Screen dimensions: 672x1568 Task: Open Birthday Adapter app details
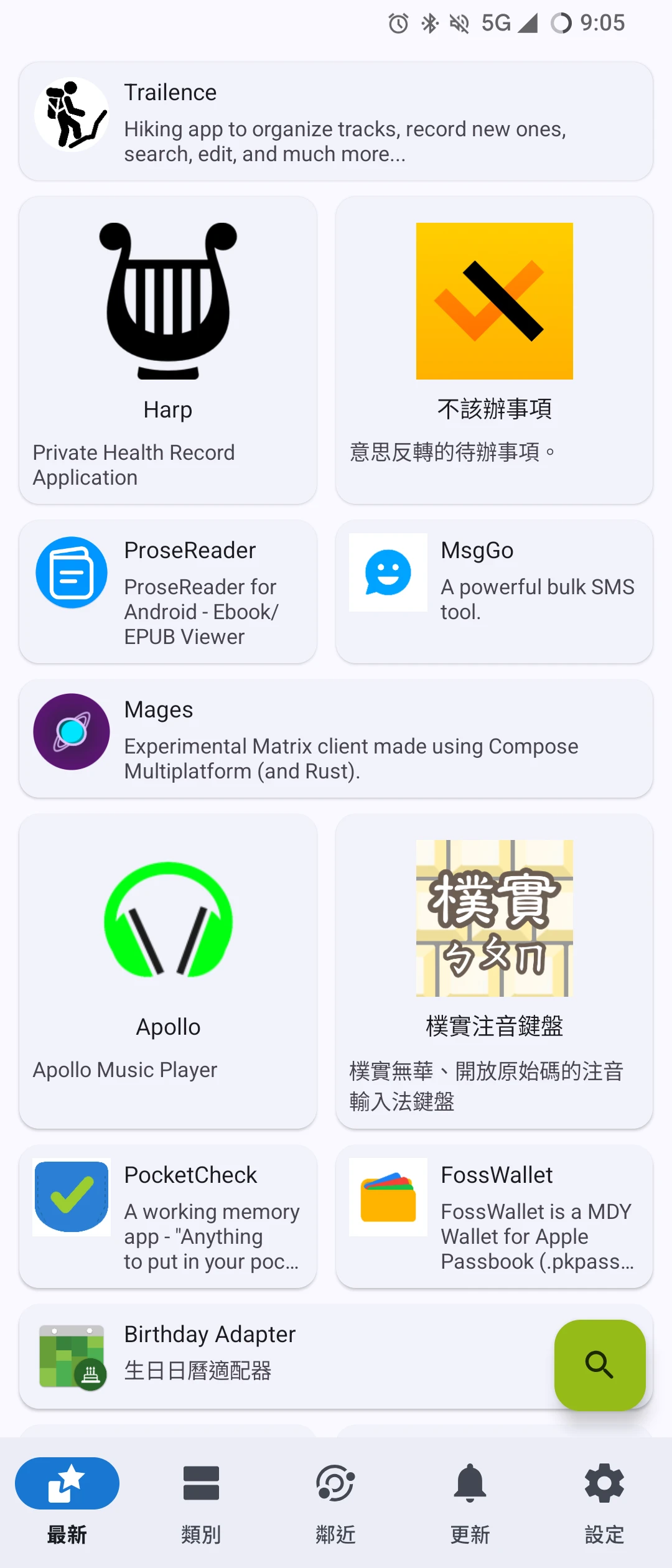pos(280,1356)
